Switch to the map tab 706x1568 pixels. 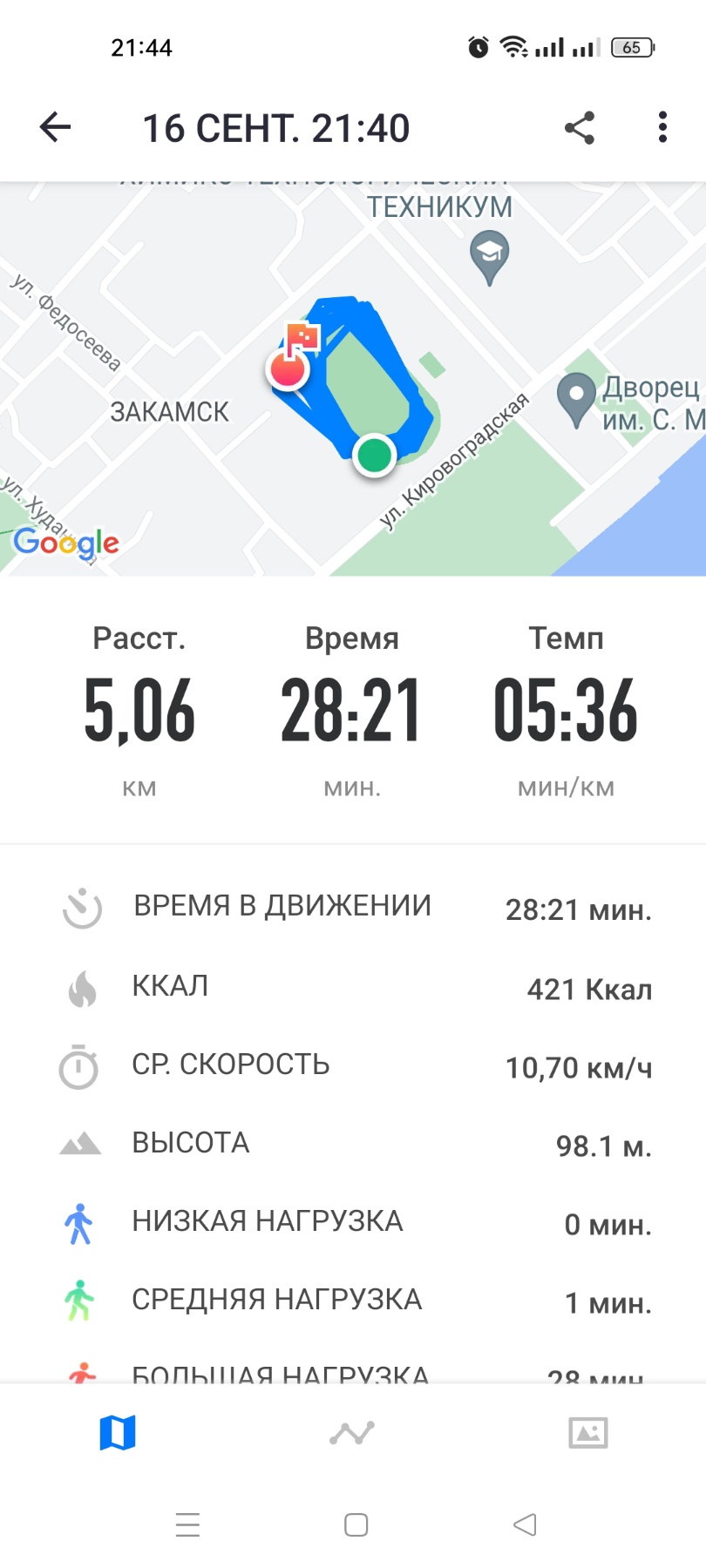[x=118, y=1432]
